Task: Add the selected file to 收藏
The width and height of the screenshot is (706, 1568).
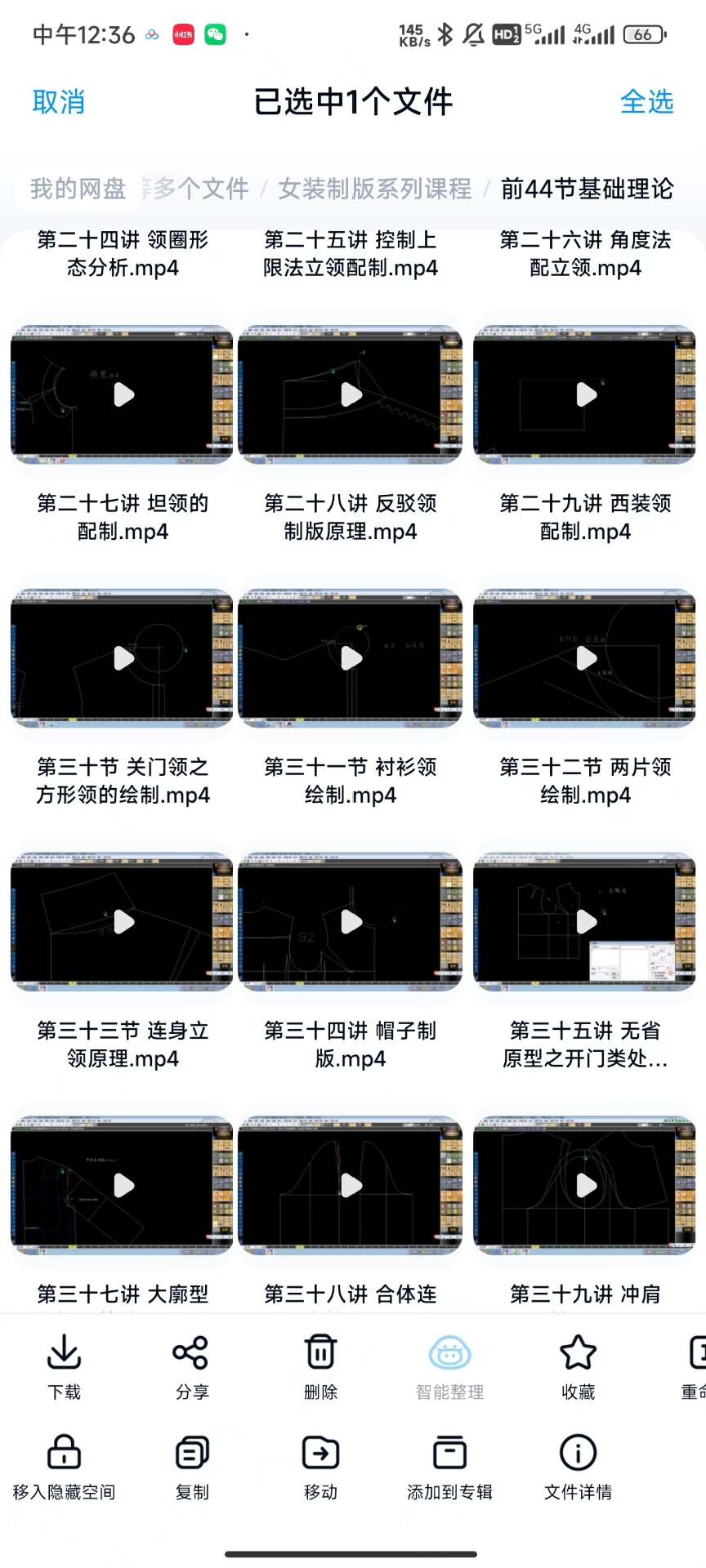Action: click(x=578, y=1366)
